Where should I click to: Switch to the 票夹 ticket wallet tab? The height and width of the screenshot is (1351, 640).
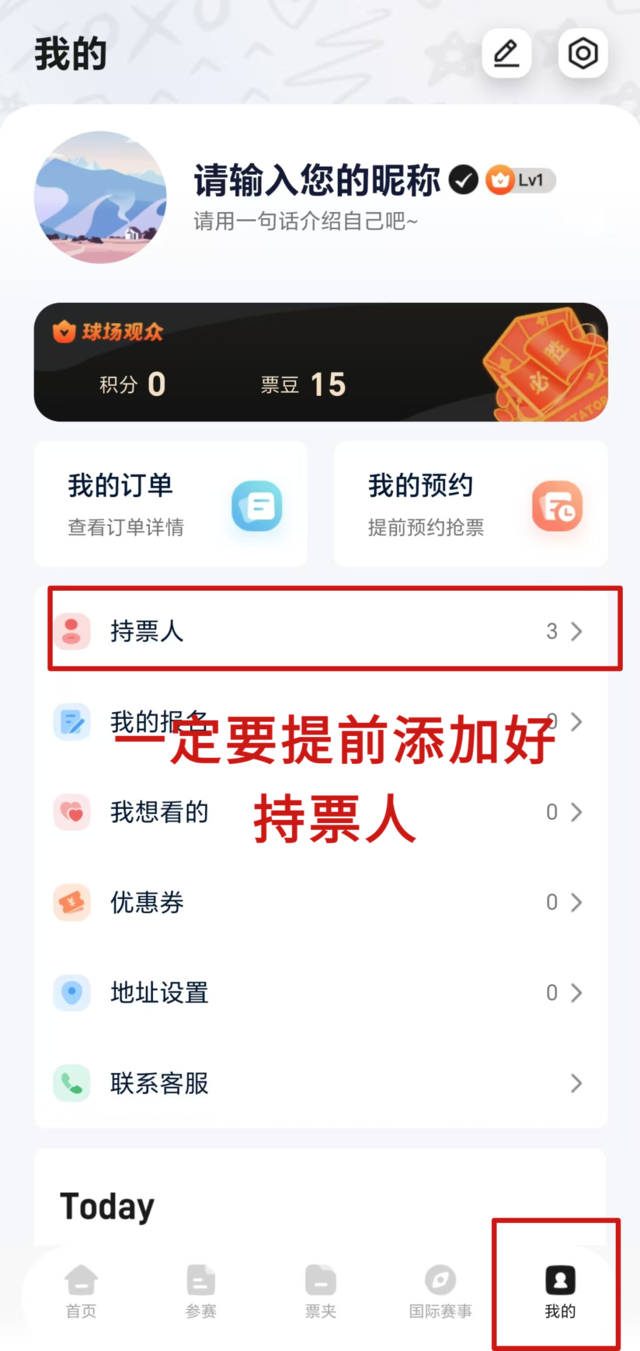[x=320, y=1291]
